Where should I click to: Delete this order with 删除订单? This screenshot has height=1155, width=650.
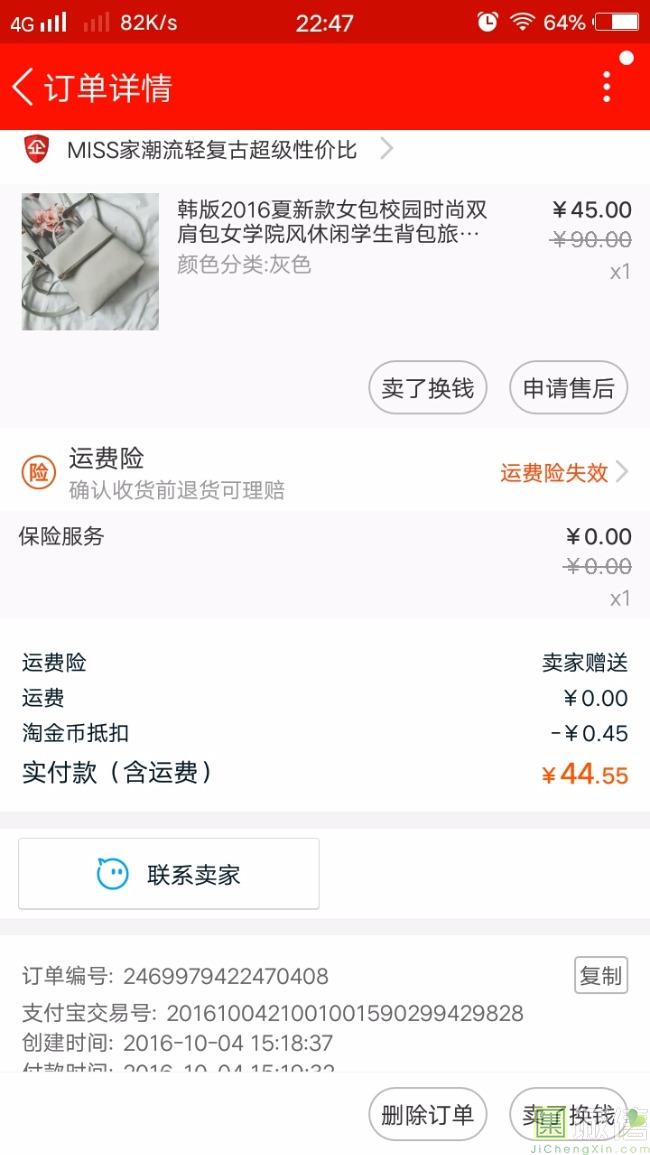(427, 1114)
